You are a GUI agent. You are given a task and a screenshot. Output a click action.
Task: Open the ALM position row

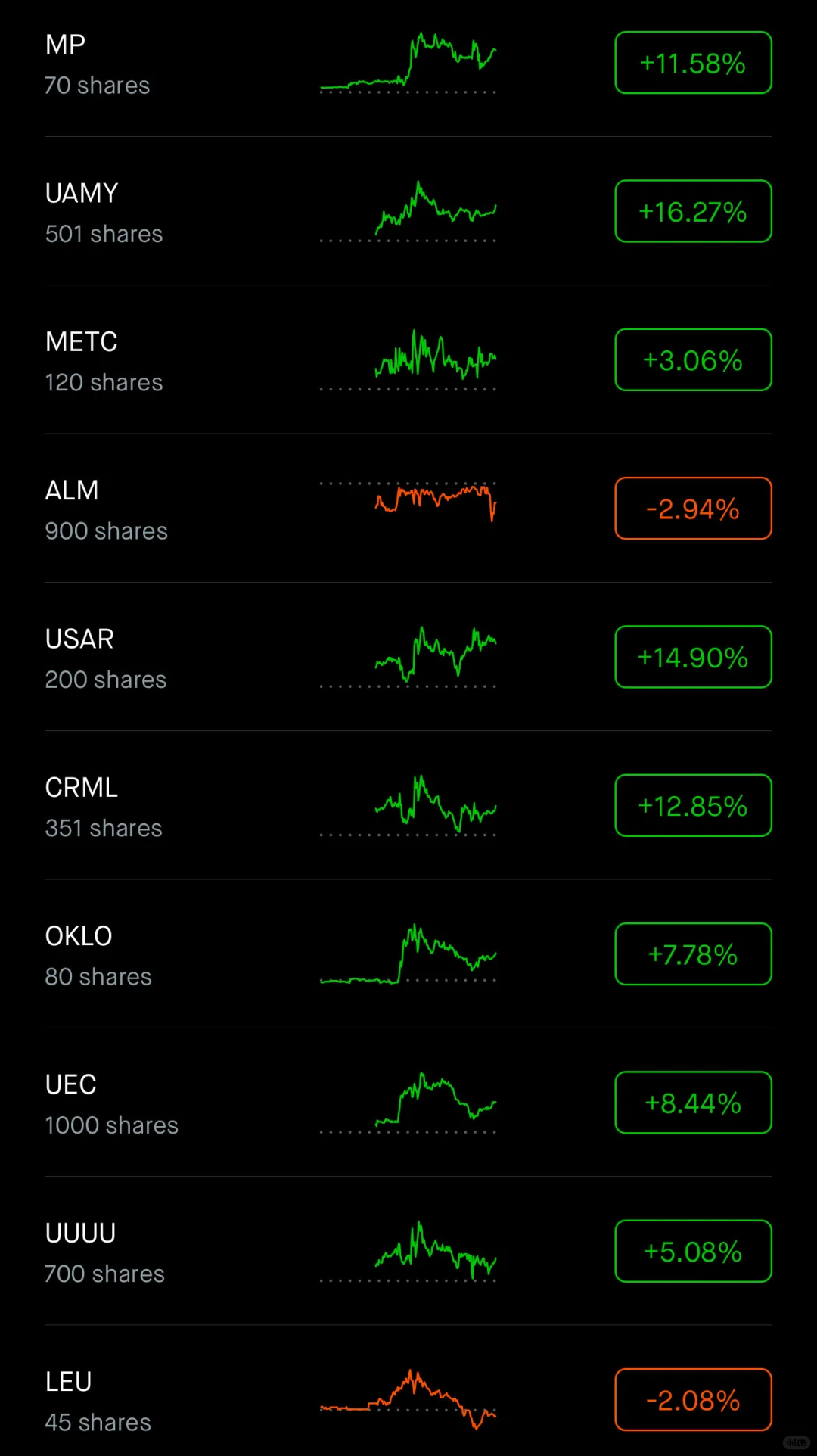click(106, 510)
